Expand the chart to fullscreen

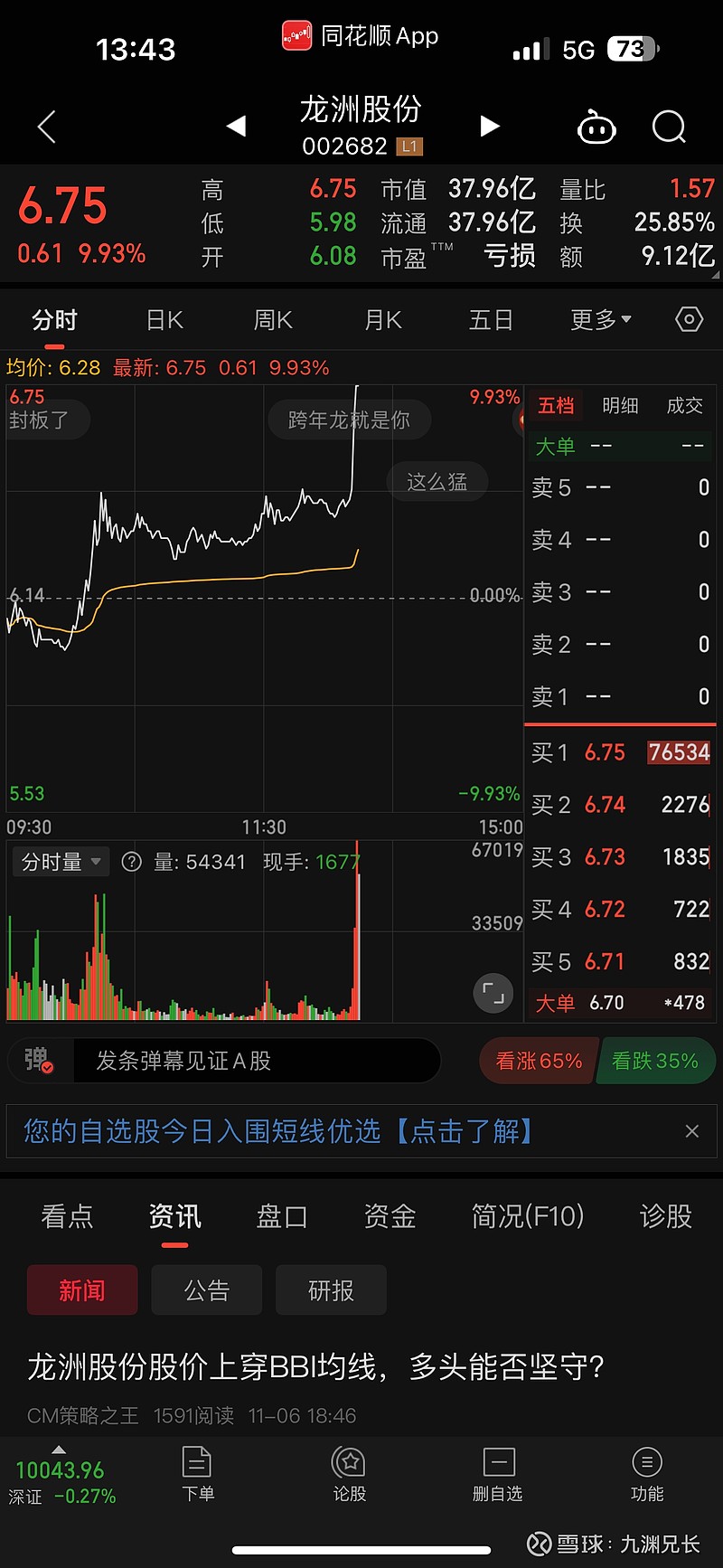[x=493, y=993]
